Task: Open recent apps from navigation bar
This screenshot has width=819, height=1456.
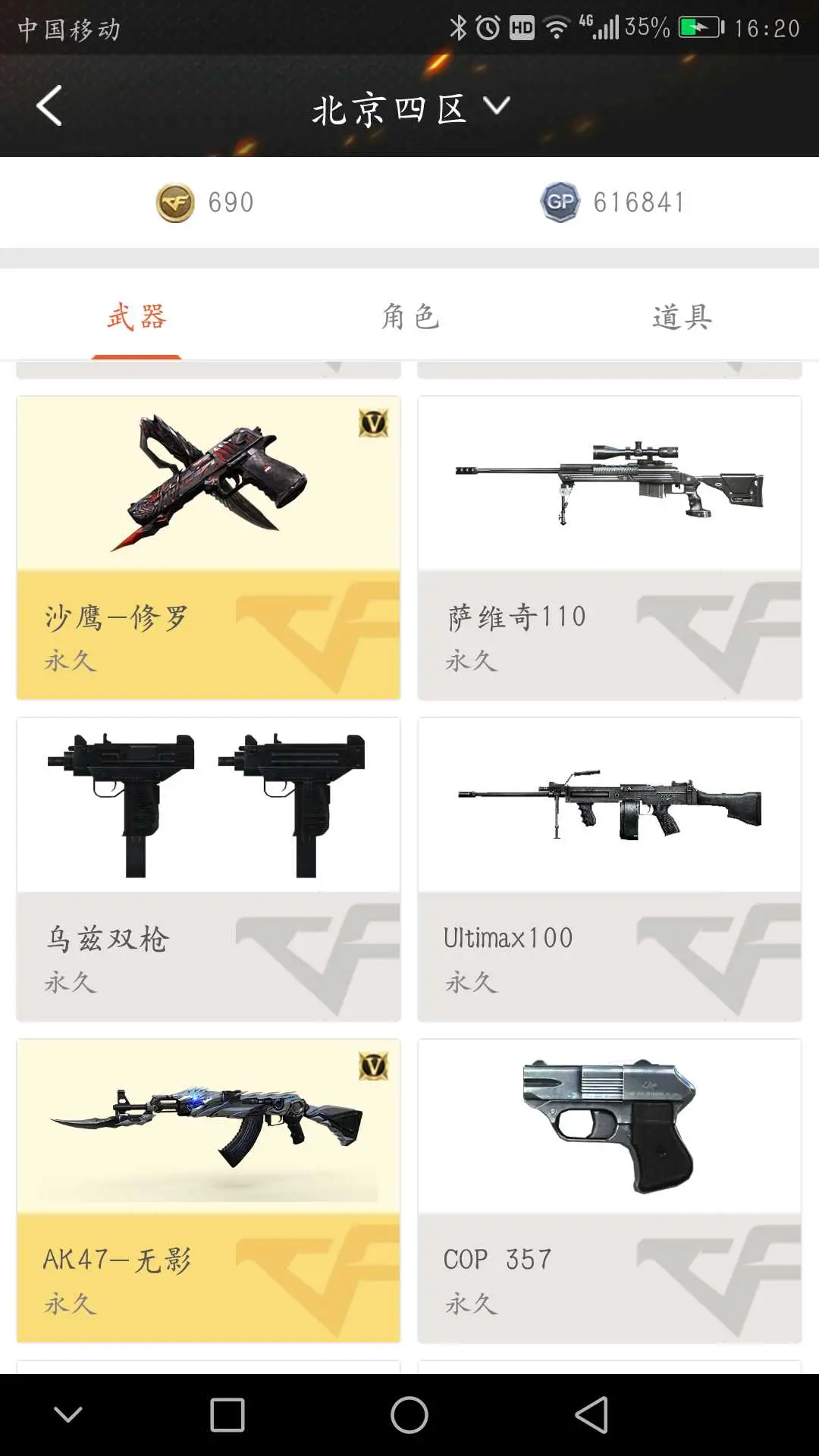Action: [x=227, y=1415]
